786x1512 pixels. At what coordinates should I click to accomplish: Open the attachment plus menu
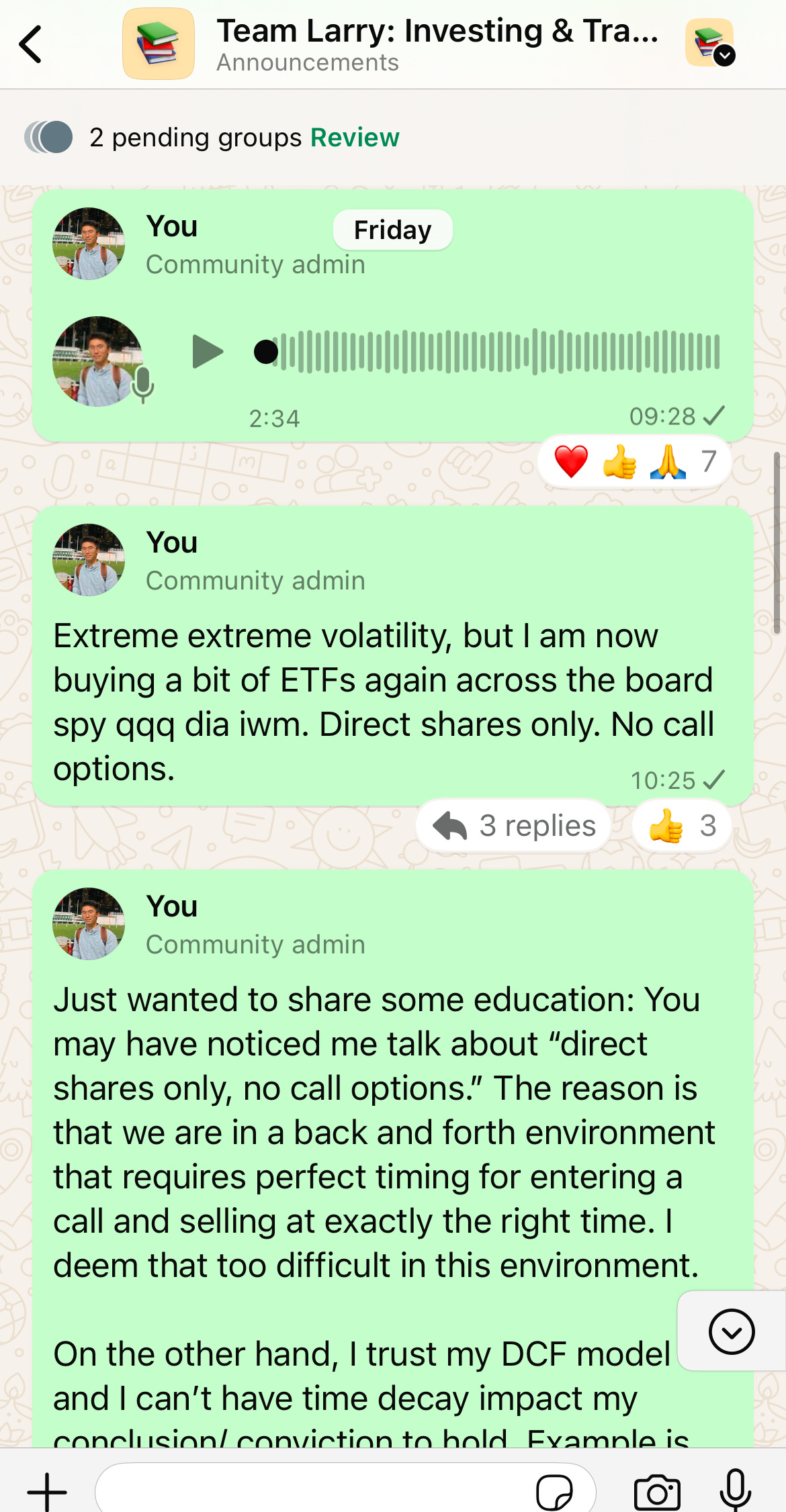coord(47,1492)
